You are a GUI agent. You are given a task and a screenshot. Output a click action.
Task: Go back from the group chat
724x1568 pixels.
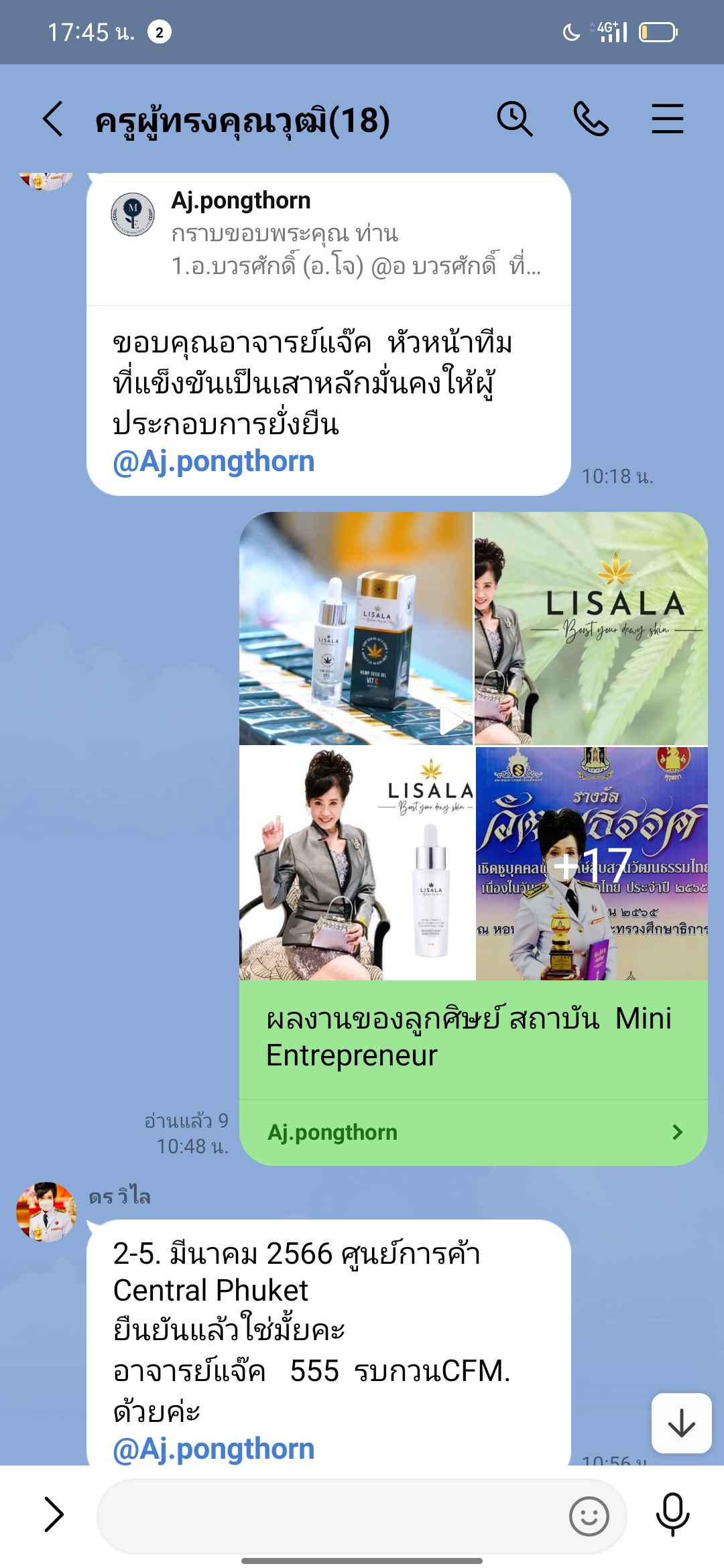[x=54, y=120]
